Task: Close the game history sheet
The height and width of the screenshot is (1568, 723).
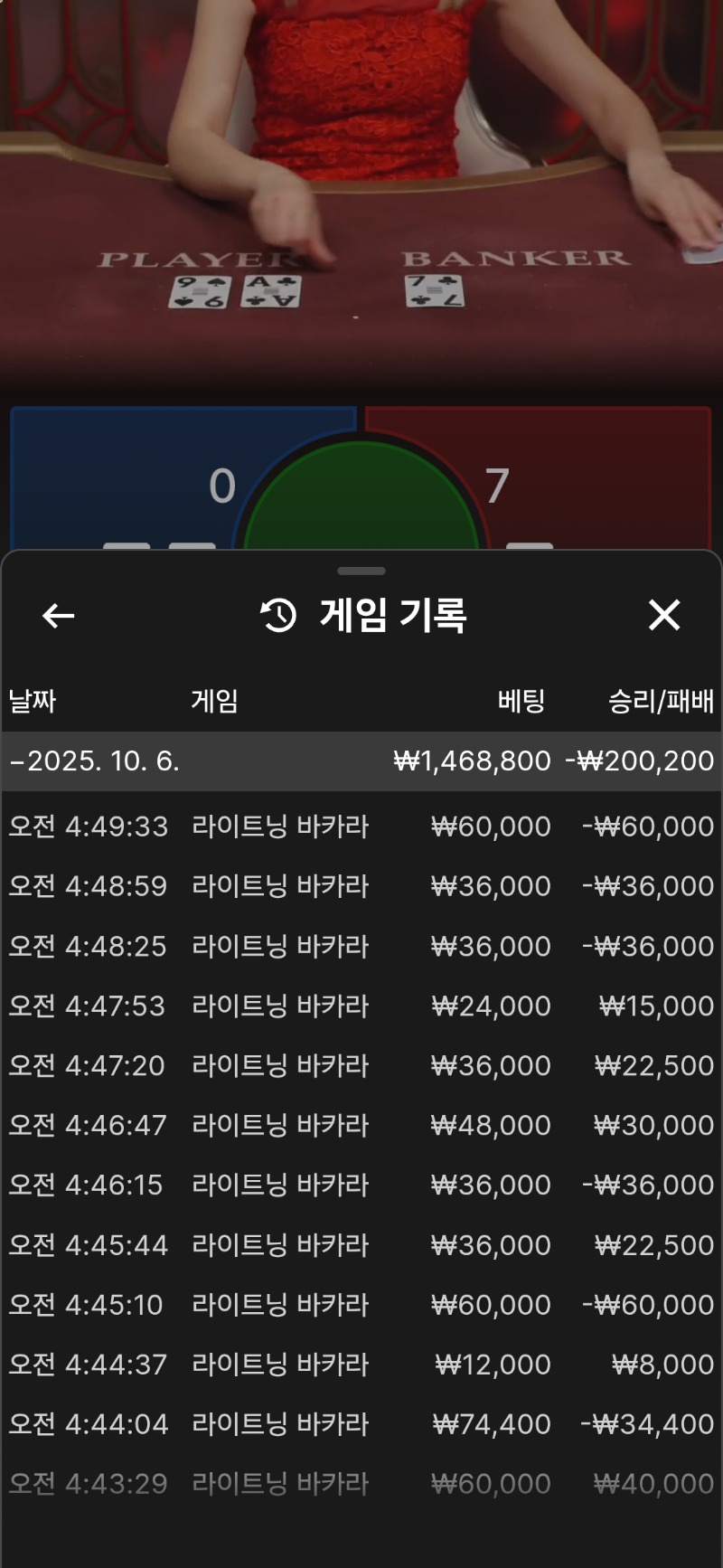Action: click(664, 616)
